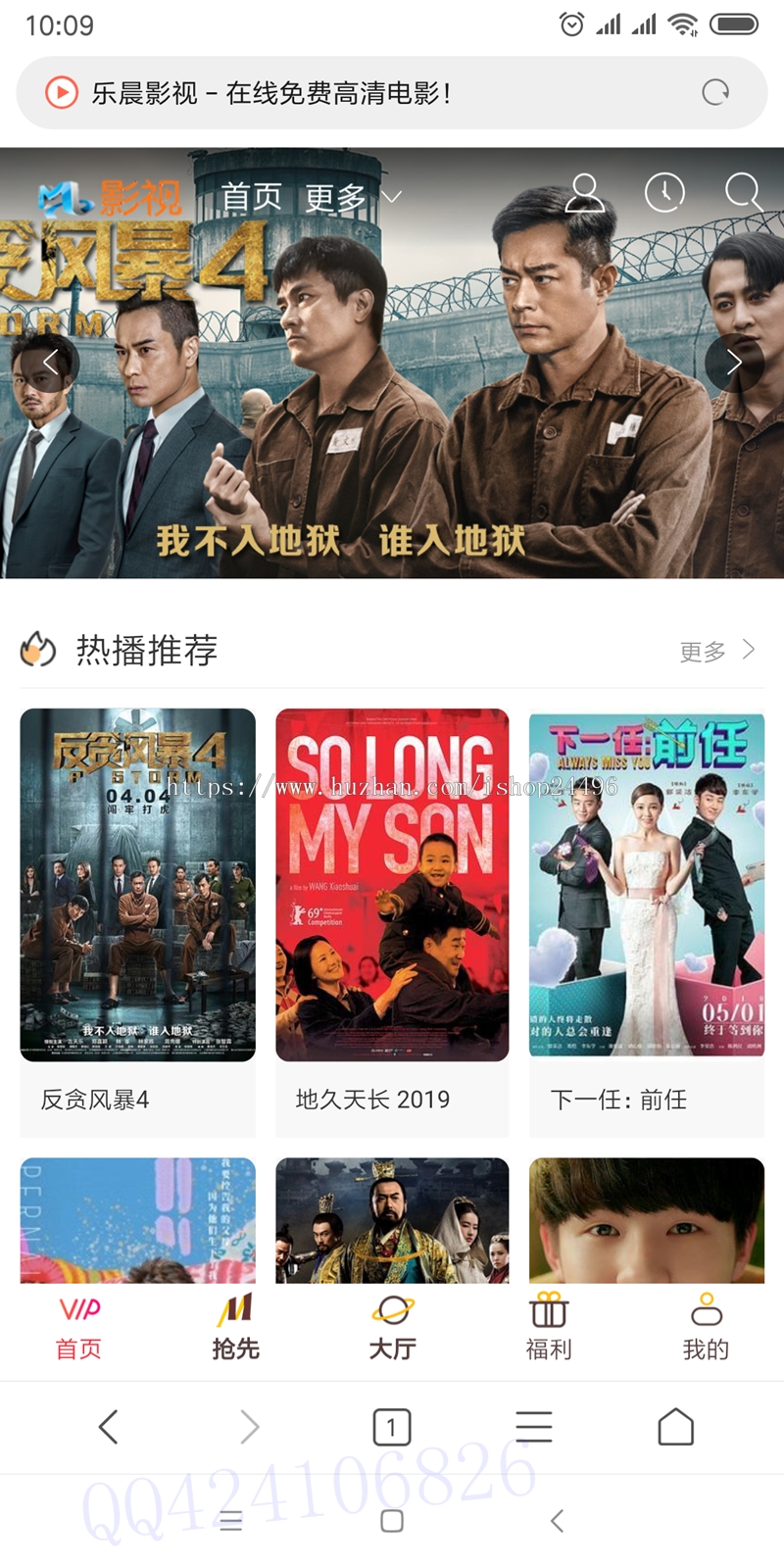Image resolution: width=784 pixels, height=1568 pixels.
Task: Switch to the 抢先 tab
Action: [x=235, y=1328]
